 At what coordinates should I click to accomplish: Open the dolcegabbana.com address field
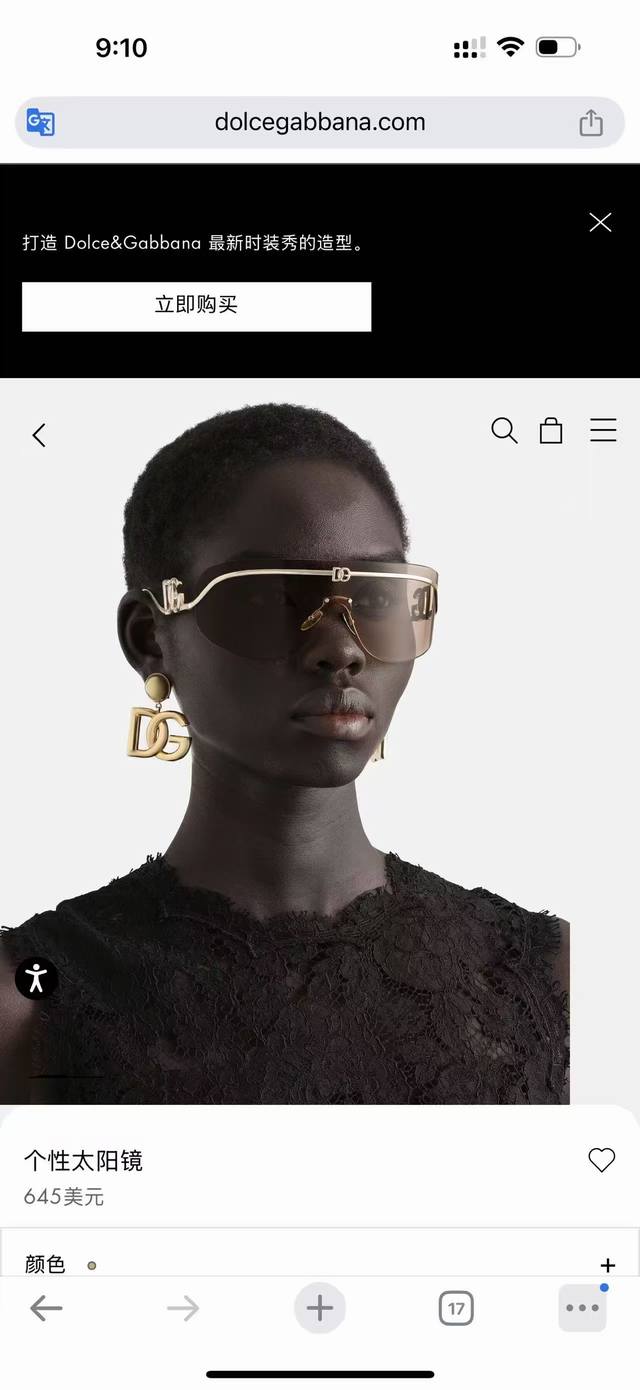[x=320, y=123]
